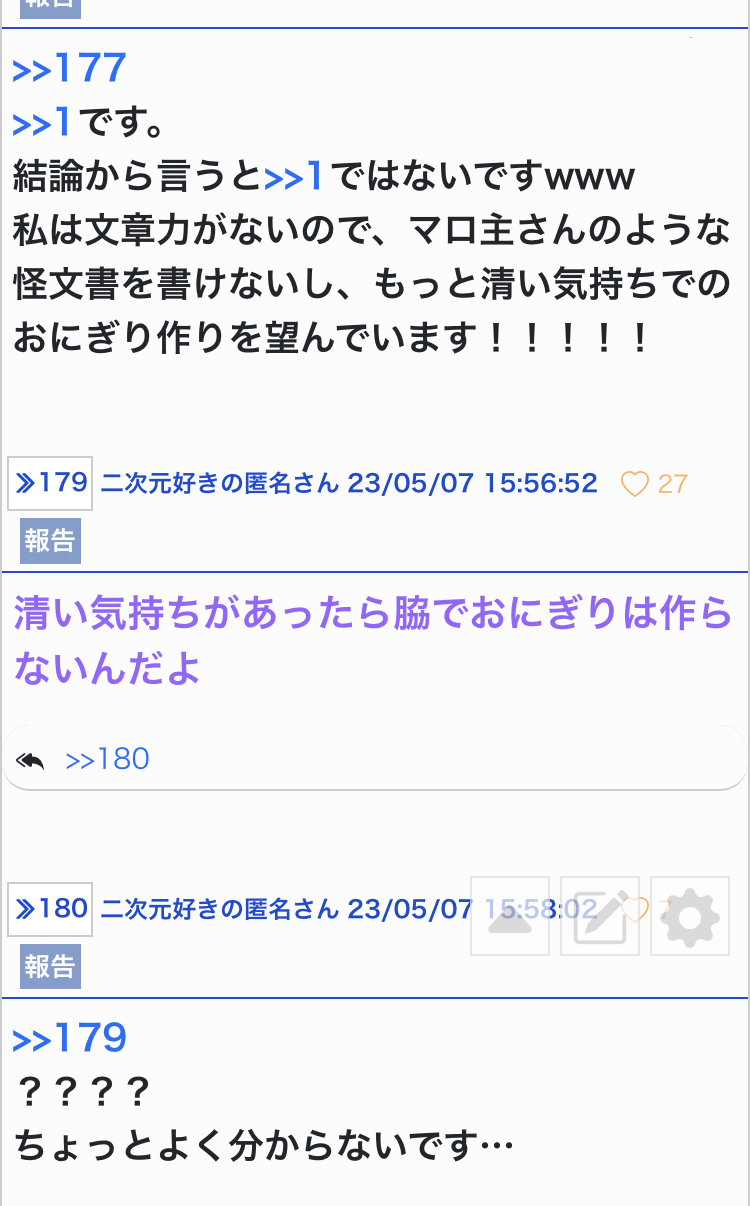Open the settings gear icon

pyautogui.click(x=690, y=916)
